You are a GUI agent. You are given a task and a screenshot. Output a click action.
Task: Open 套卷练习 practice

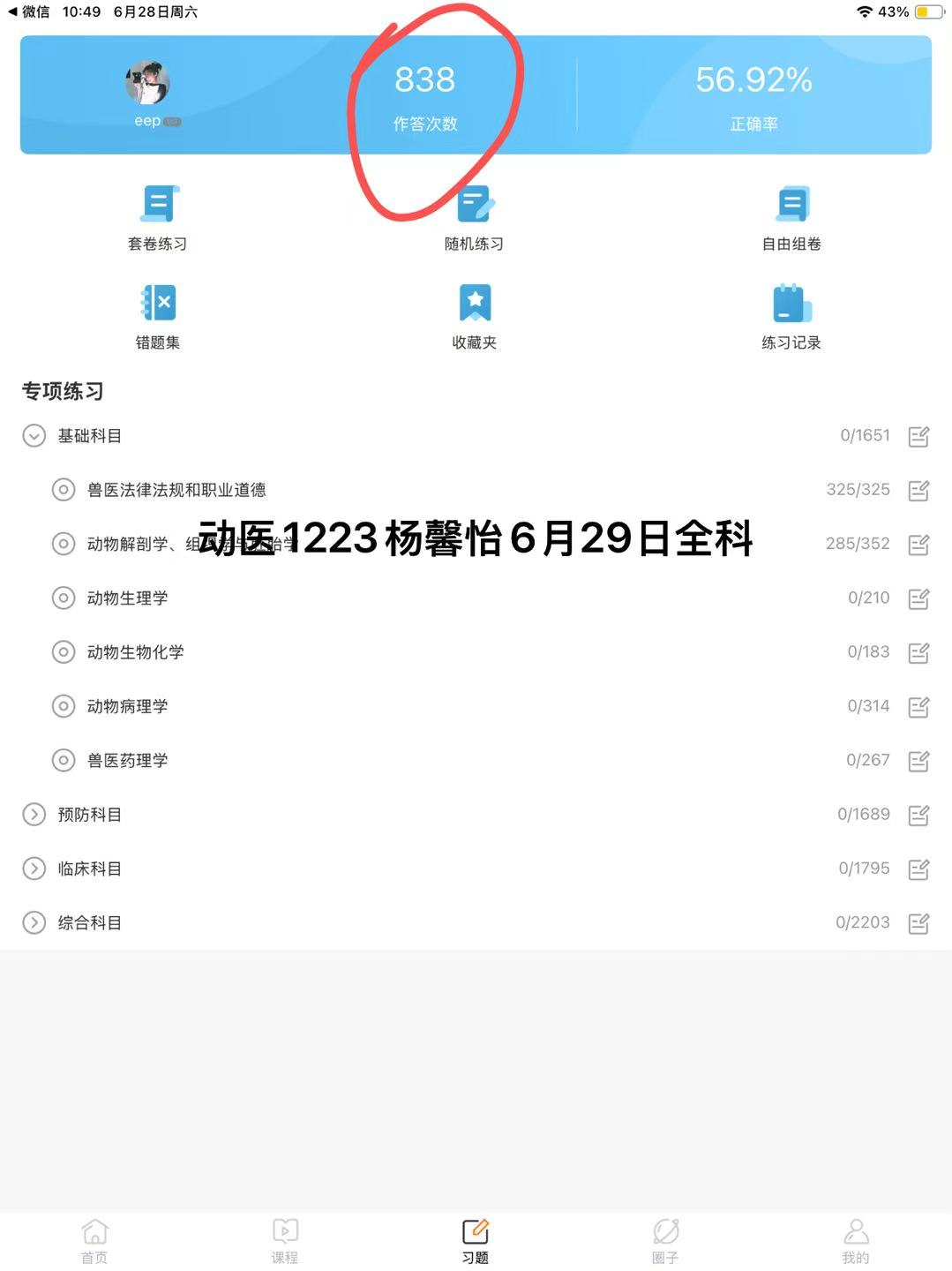tap(158, 218)
